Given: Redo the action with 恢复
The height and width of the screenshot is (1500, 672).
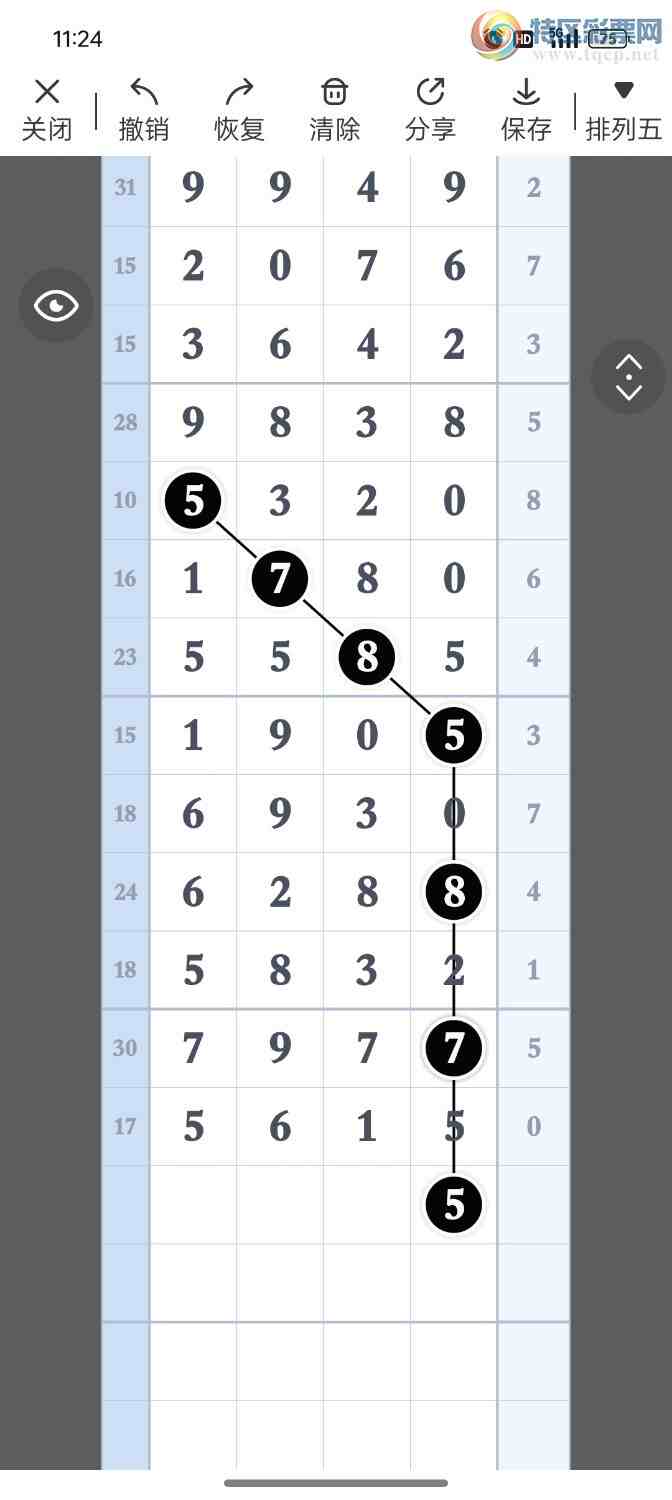Looking at the screenshot, I should [x=239, y=110].
